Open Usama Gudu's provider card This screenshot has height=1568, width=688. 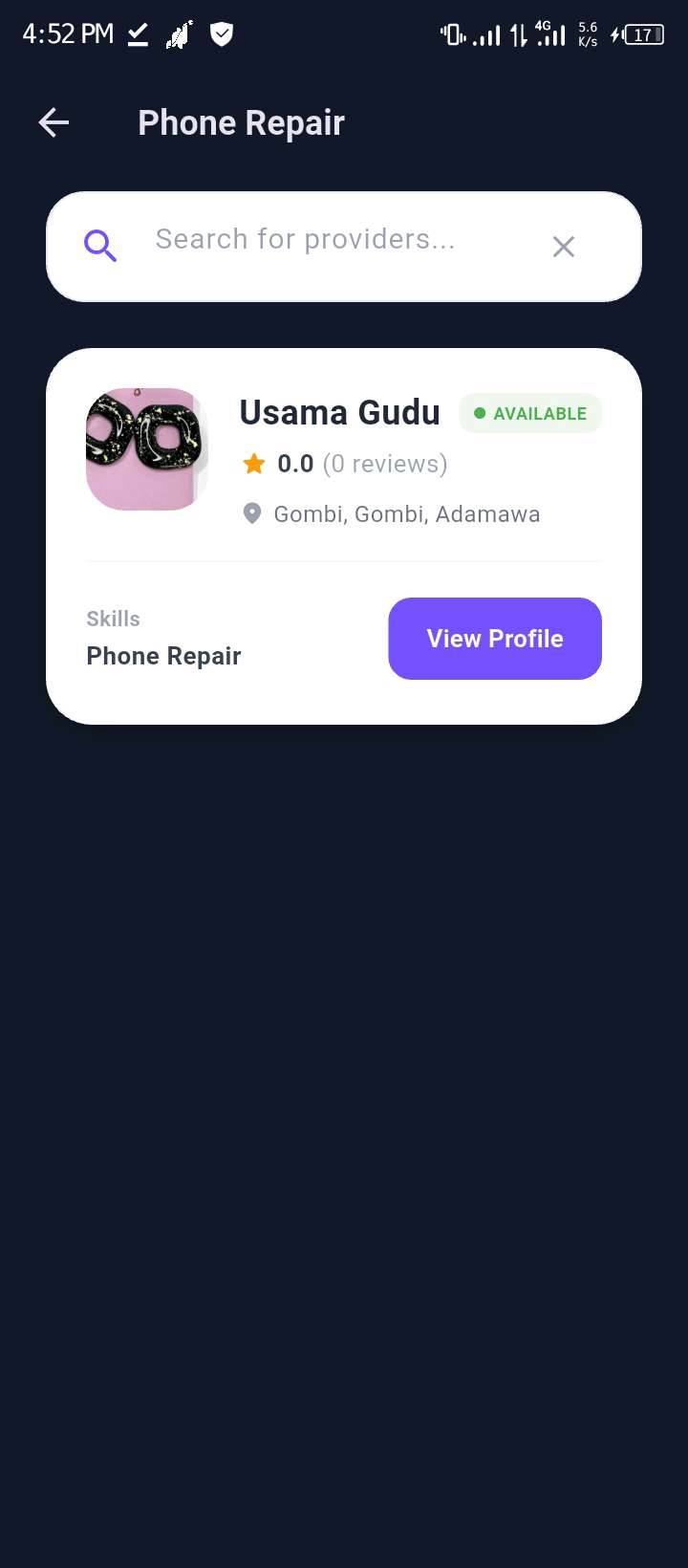[339, 413]
